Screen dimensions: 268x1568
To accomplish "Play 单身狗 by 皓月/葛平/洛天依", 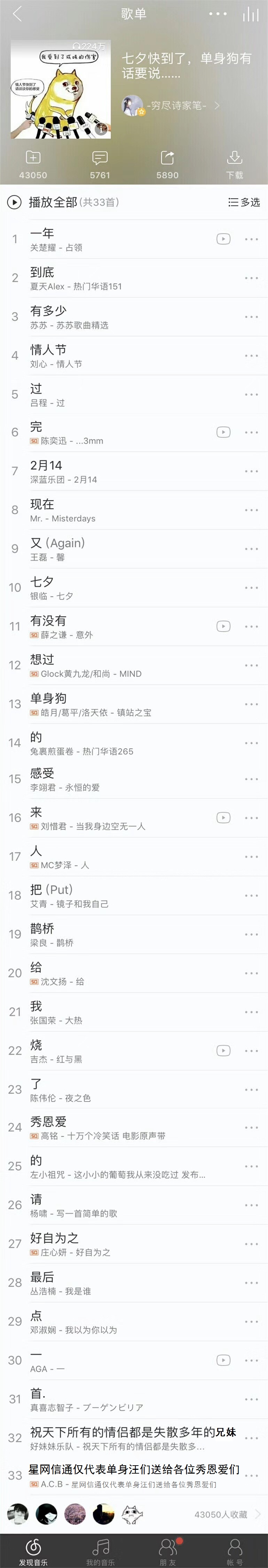I will pos(91,704).
